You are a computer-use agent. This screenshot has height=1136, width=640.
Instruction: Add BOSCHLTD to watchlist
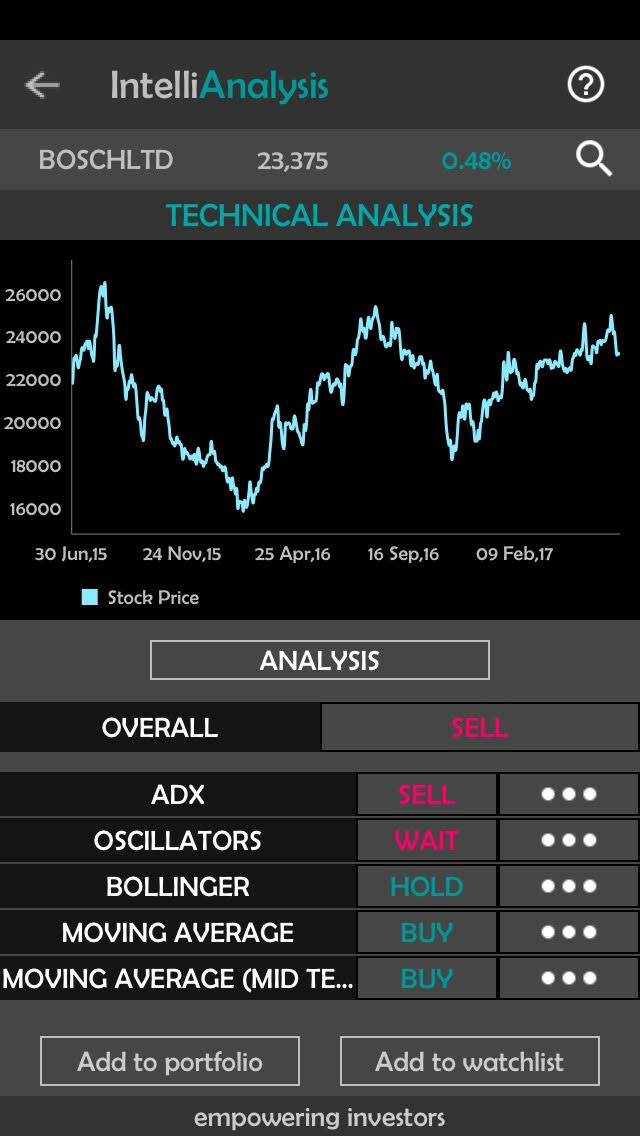point(470,1061)
